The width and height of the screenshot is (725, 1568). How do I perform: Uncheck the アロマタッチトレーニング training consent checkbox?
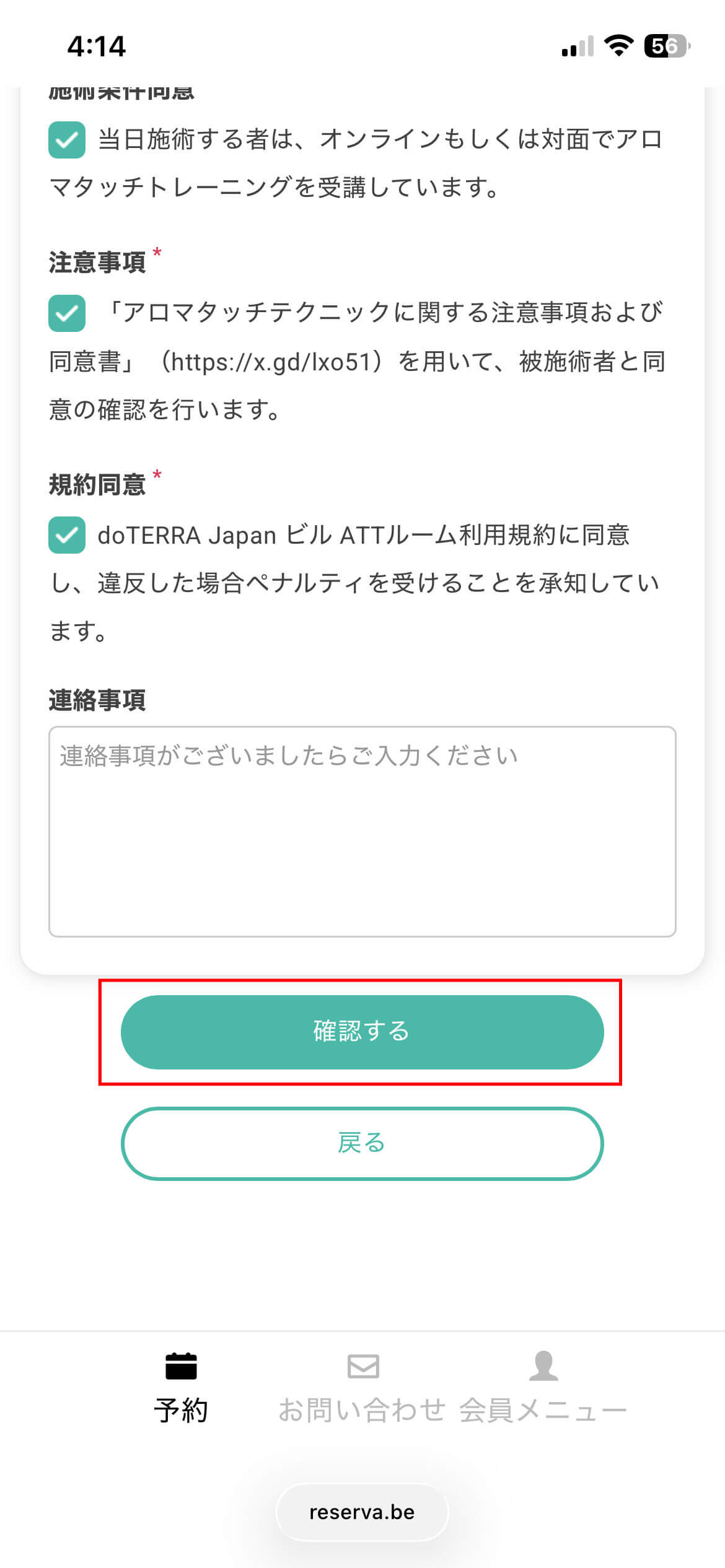tap(67, 140)
